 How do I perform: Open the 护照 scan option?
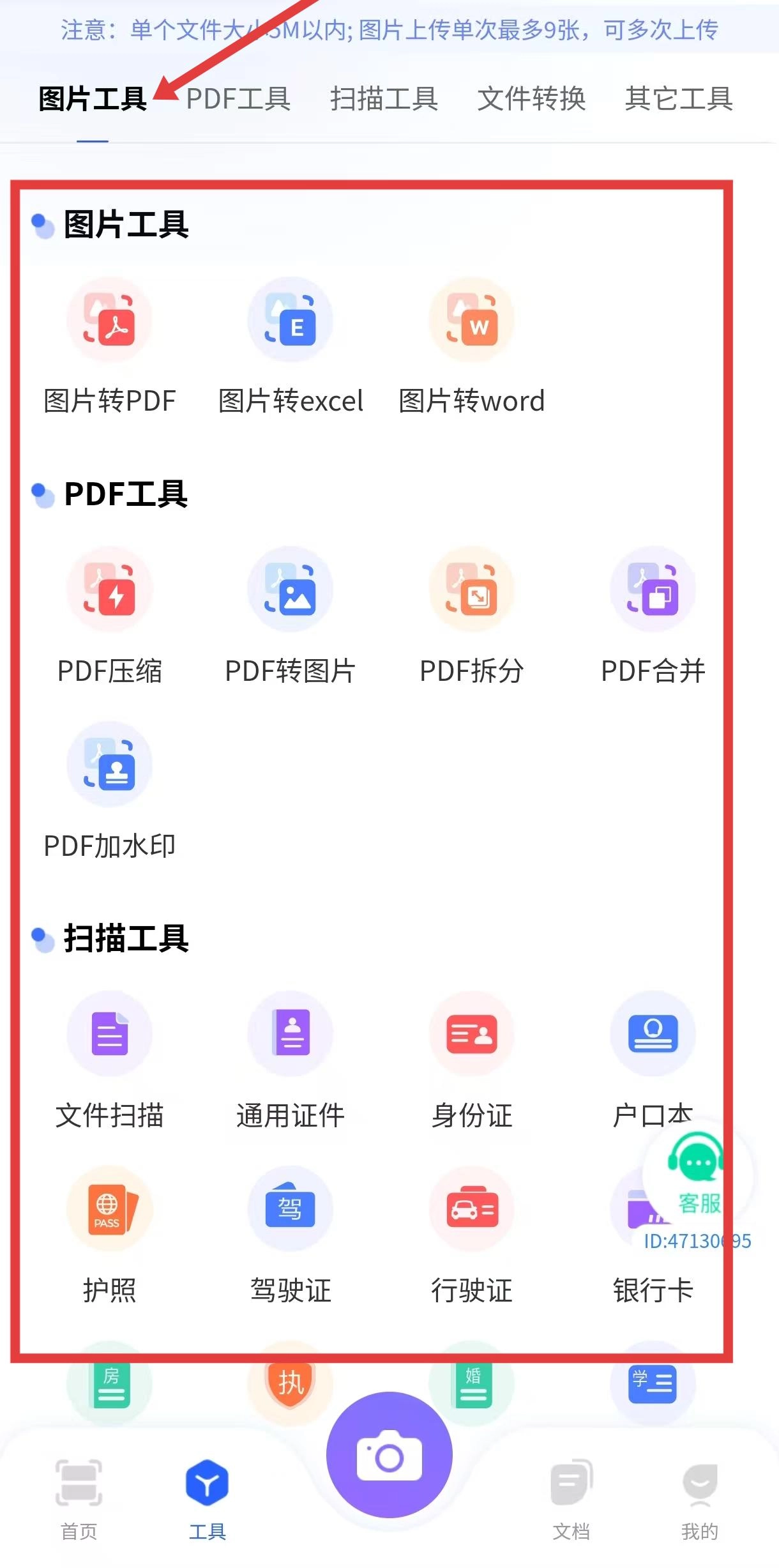click(x=110, y=1208)
